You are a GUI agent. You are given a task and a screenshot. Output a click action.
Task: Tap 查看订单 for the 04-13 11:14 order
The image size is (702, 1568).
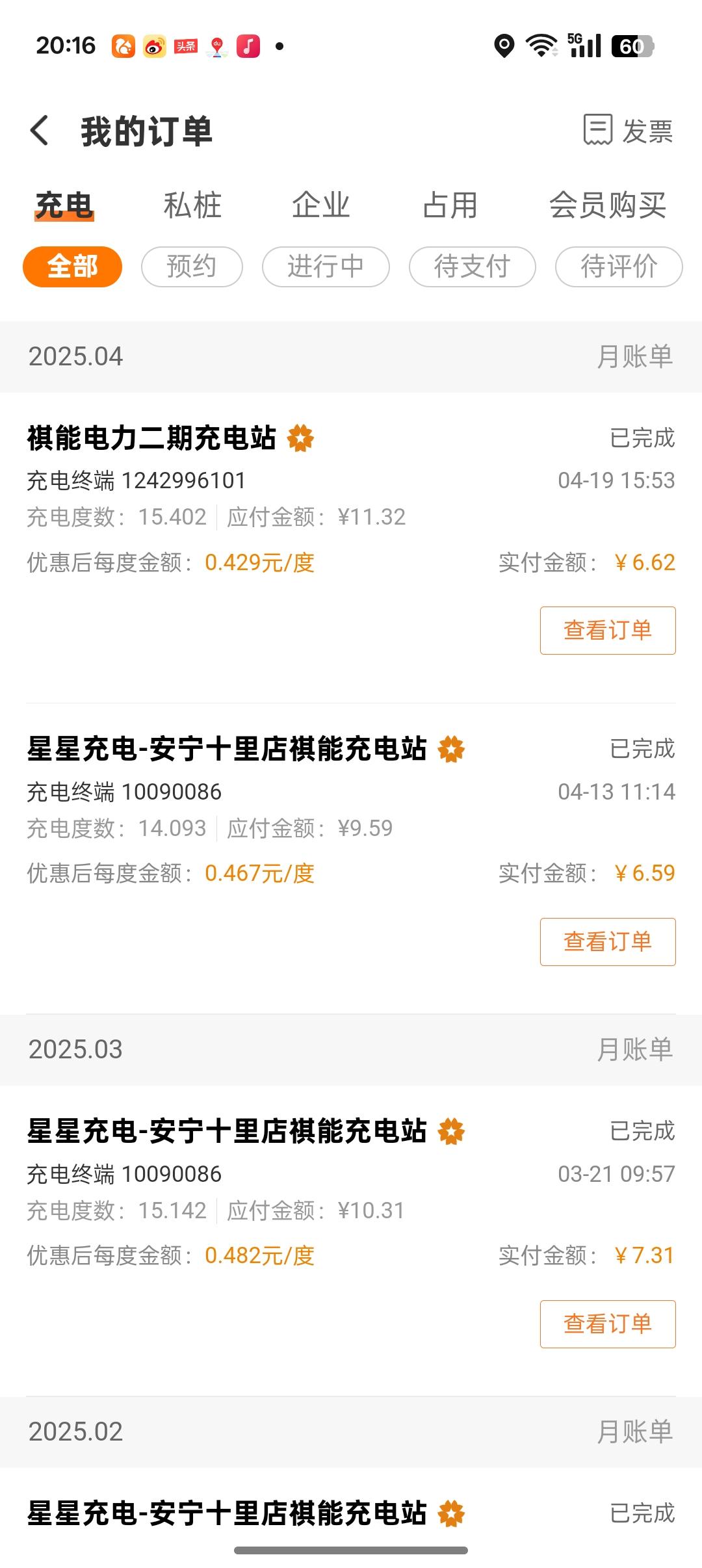coord(608,942)
